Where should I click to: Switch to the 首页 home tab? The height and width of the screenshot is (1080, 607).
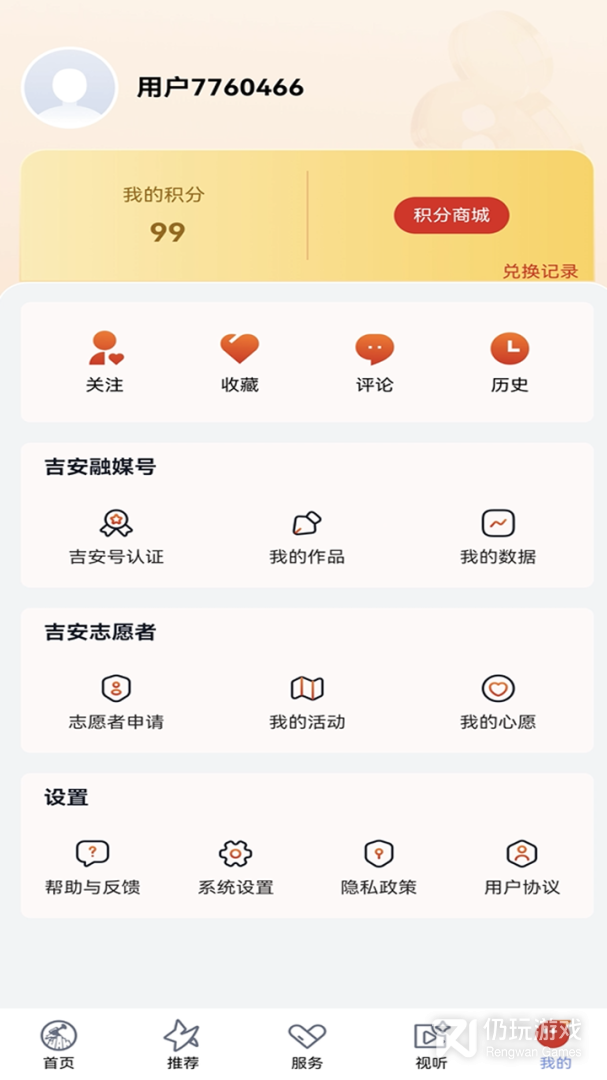pyautogui.click(x=59, y=1045)
